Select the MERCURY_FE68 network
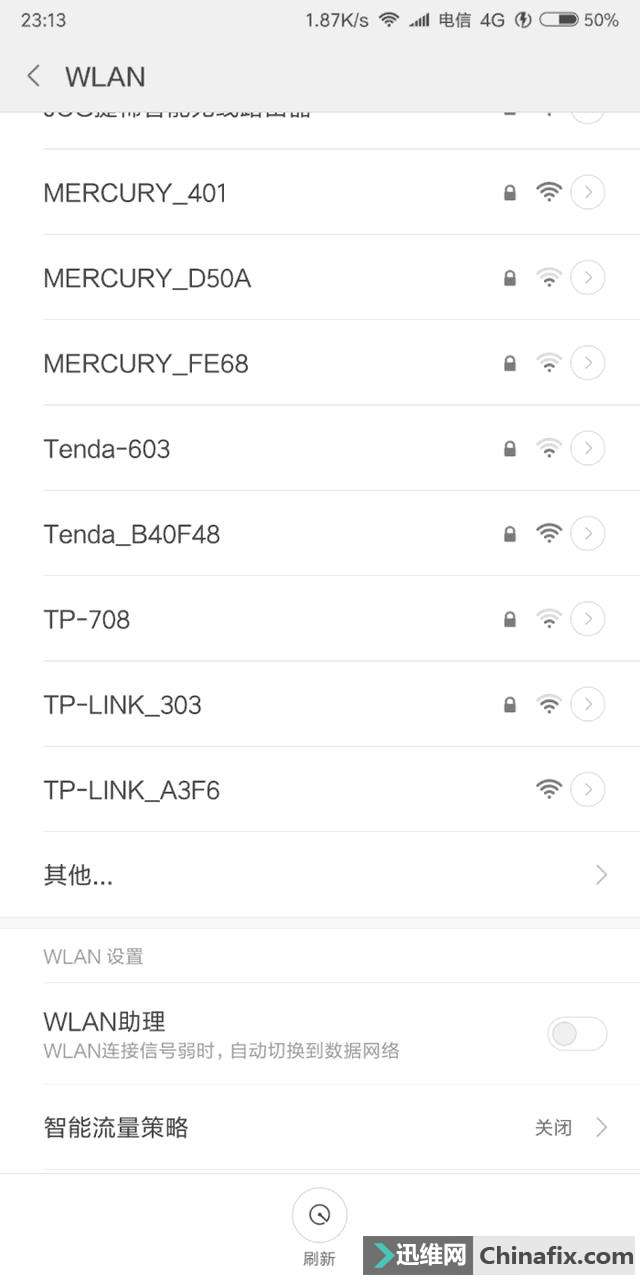This screenshot has width=640, height=1280. 146,364
